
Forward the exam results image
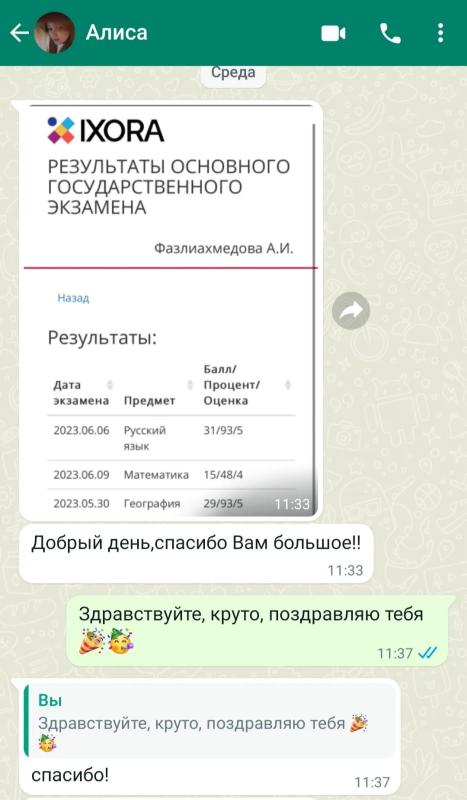tap(351, 310)
